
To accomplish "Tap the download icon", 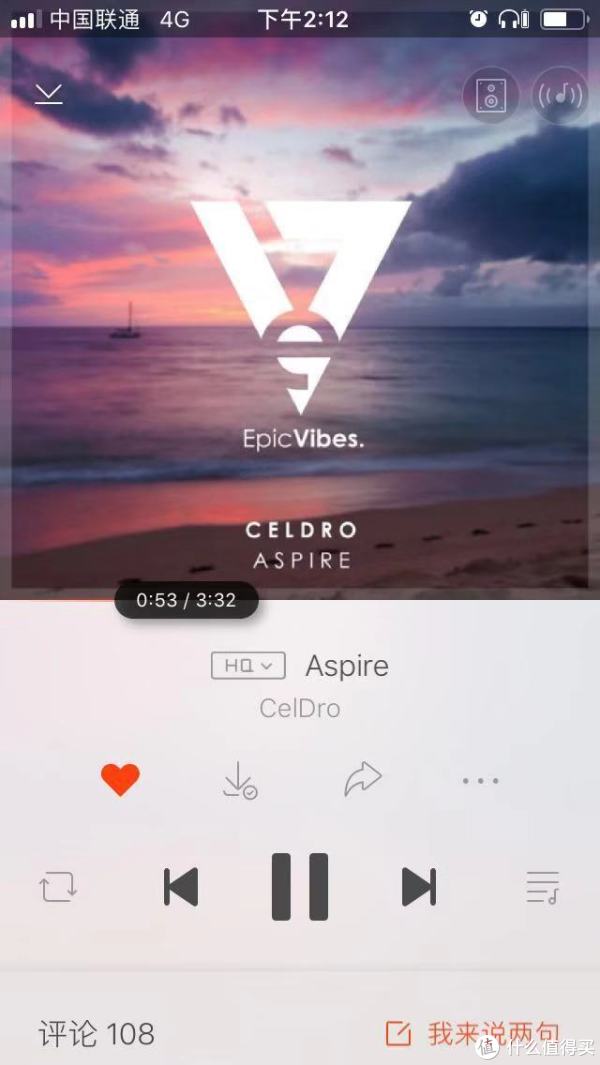I will tap(239, 780).
